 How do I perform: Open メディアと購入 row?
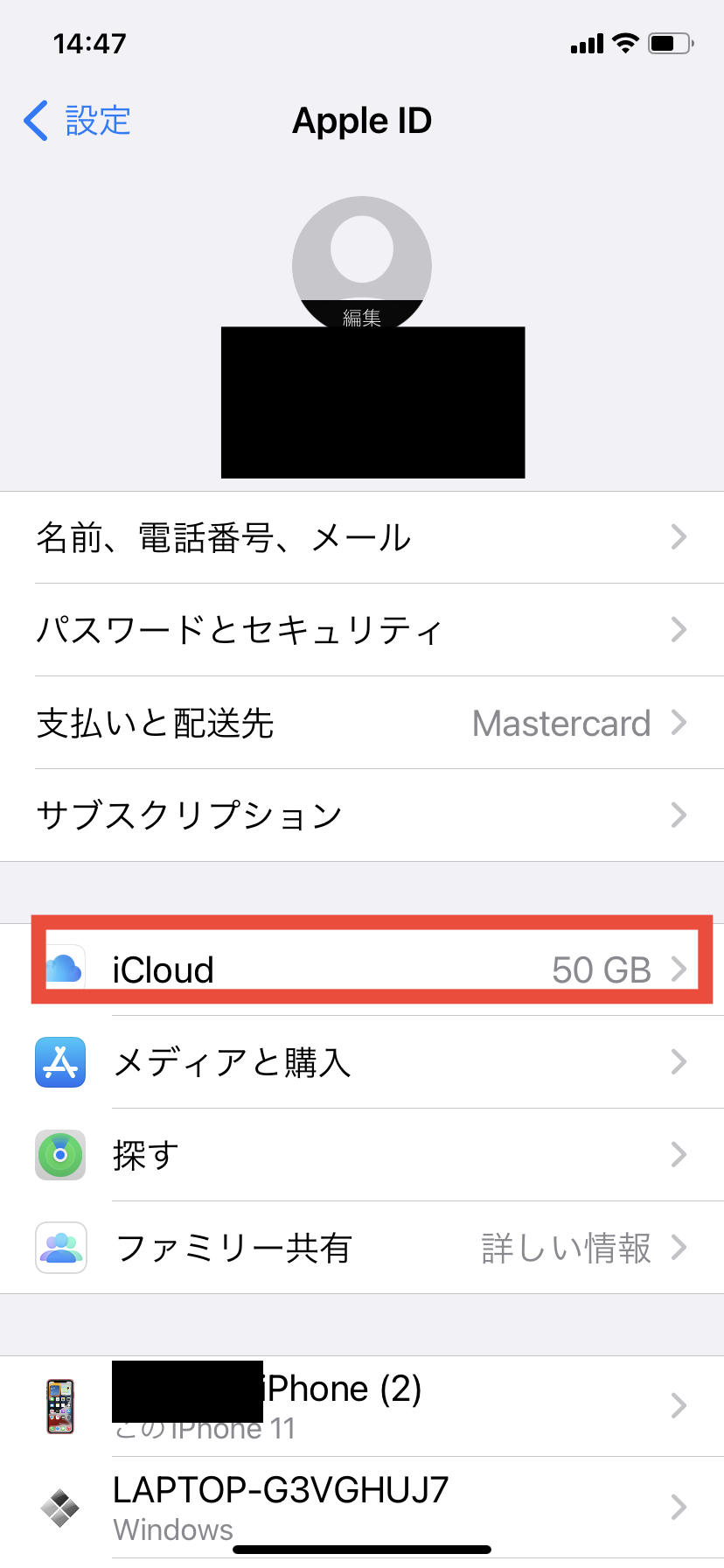[361, 1062]
